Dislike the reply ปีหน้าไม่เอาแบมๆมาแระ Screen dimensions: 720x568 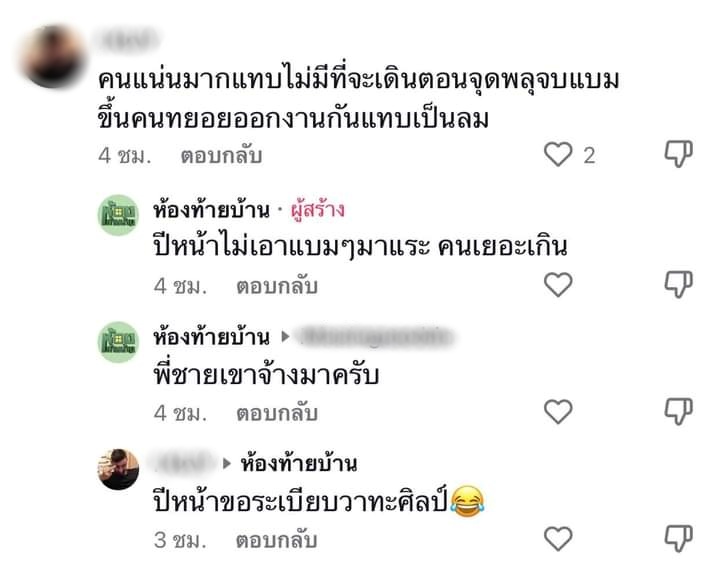click(678, 284)
